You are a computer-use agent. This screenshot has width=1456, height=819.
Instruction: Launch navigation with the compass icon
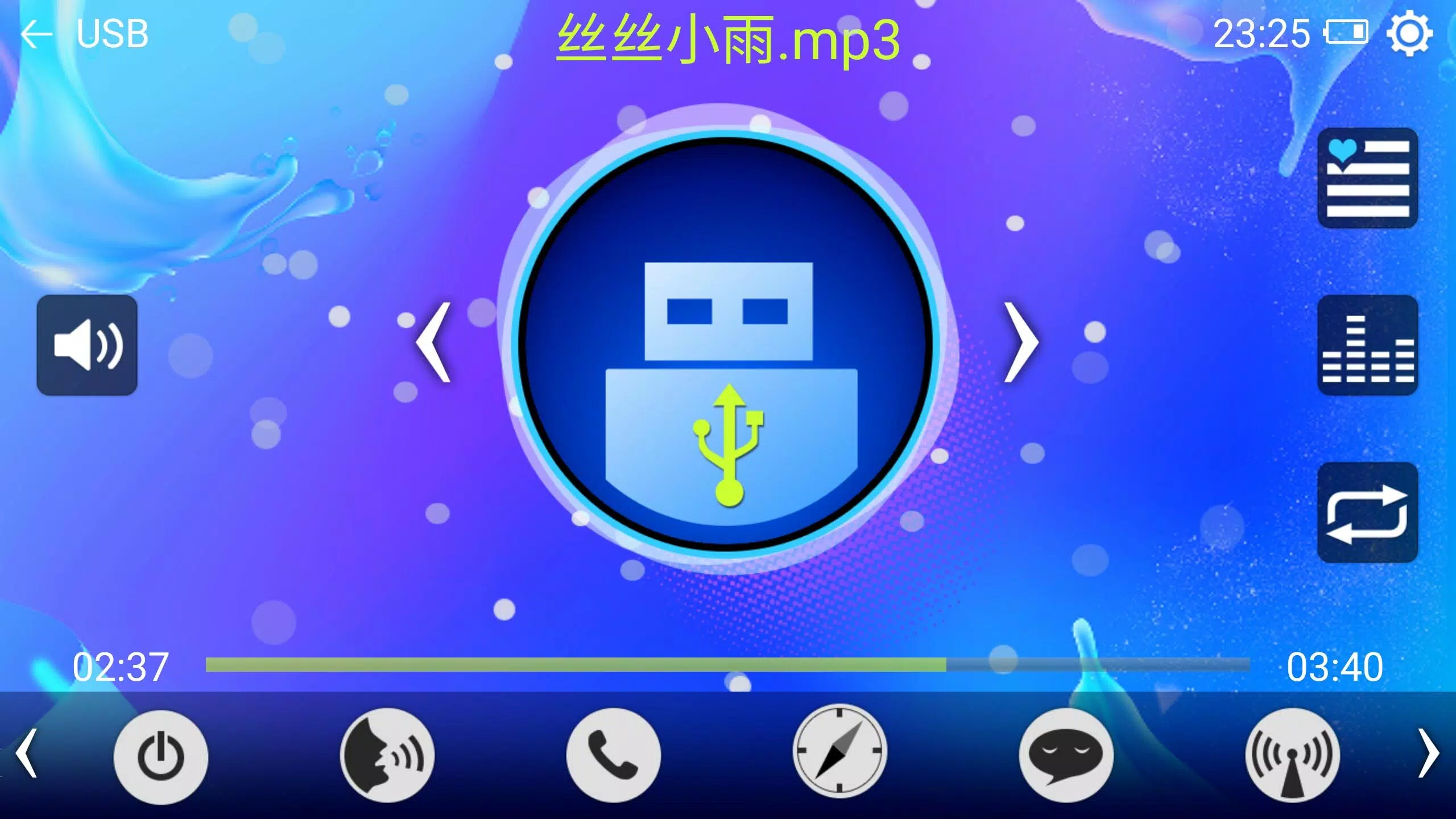(x=839, y=751)
